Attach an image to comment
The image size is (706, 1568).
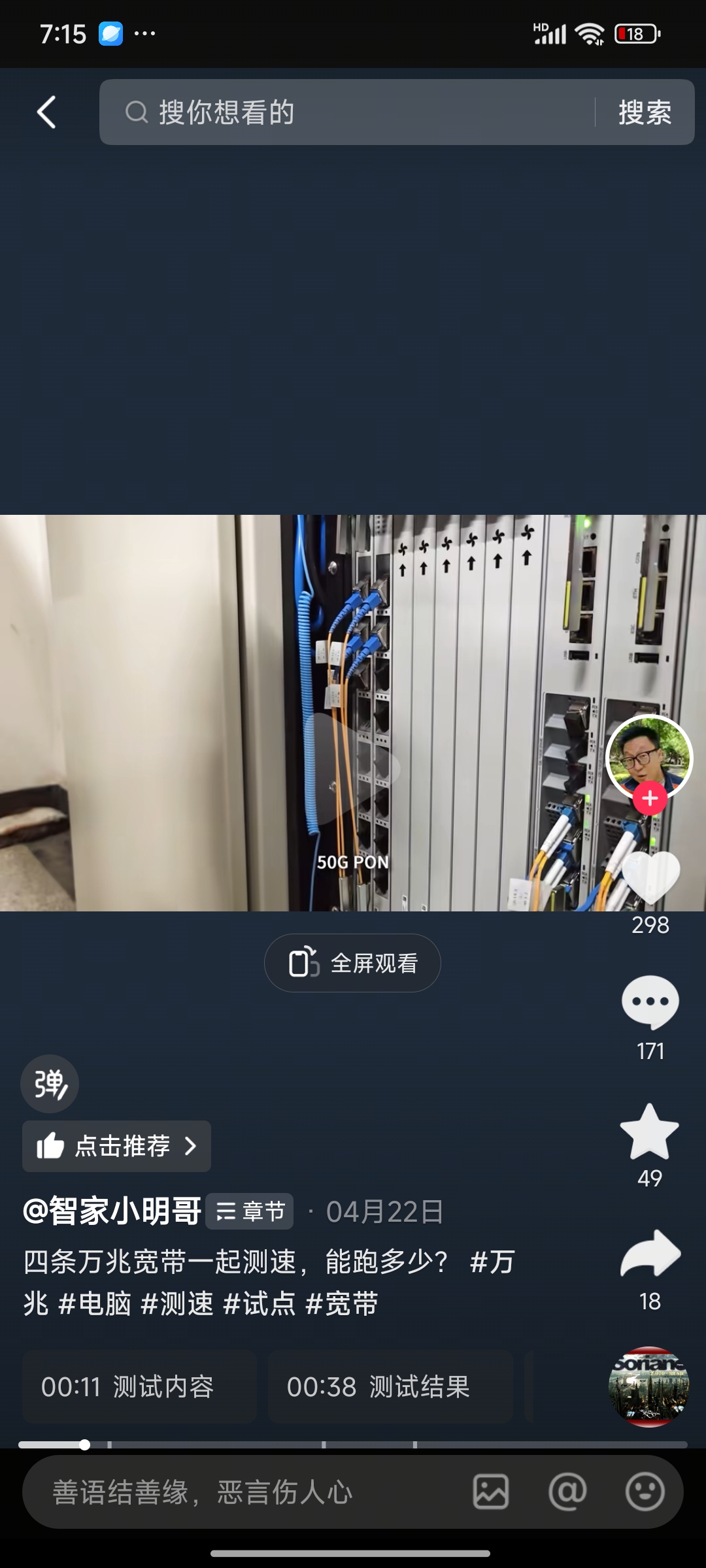tap(491, 1492)
